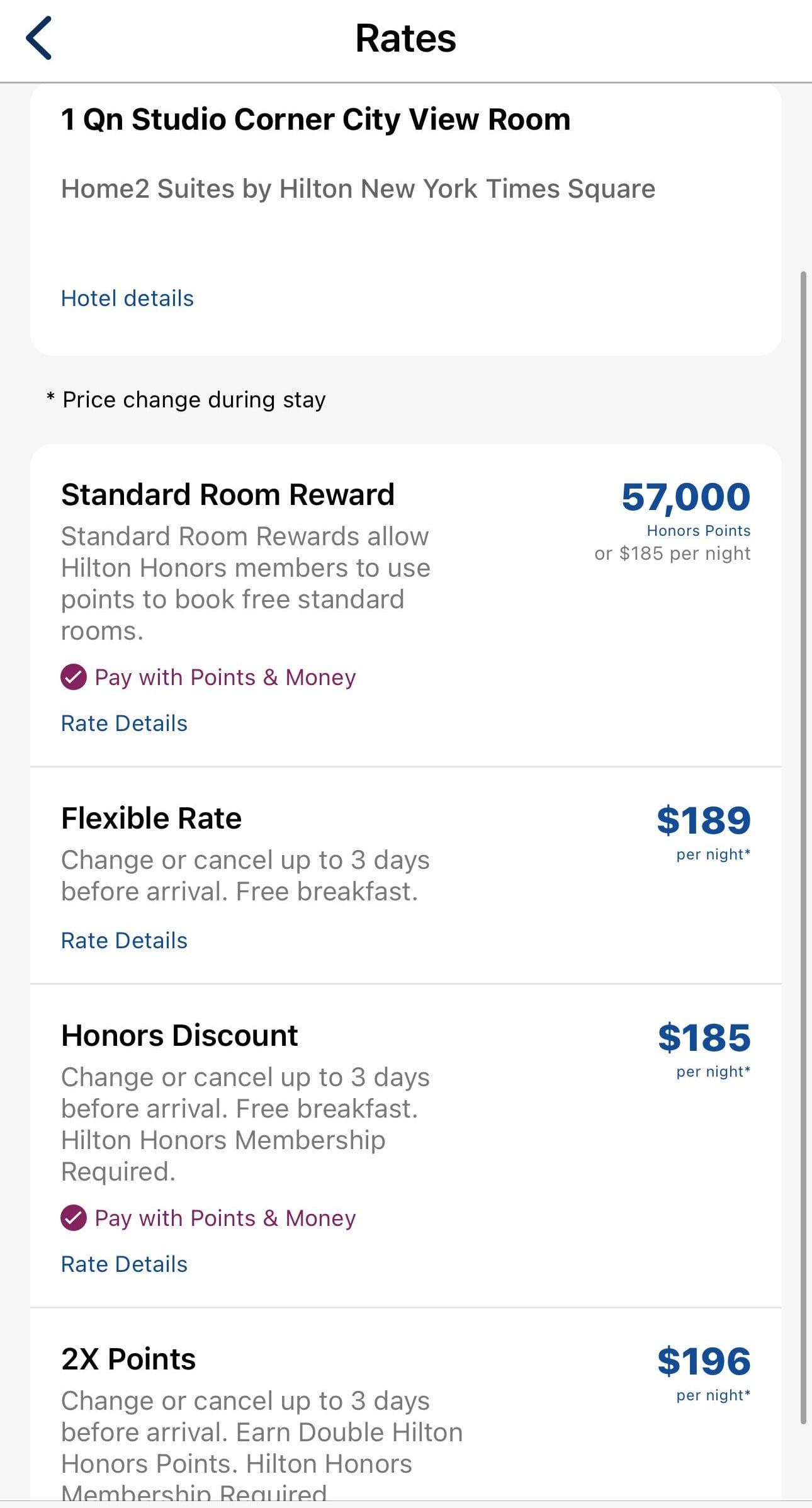Viewport: 812px width, 1508px height.
Task: Open Rate Details for Standard Room Reward
Action: pyautogui.click(x=124, y=723)
